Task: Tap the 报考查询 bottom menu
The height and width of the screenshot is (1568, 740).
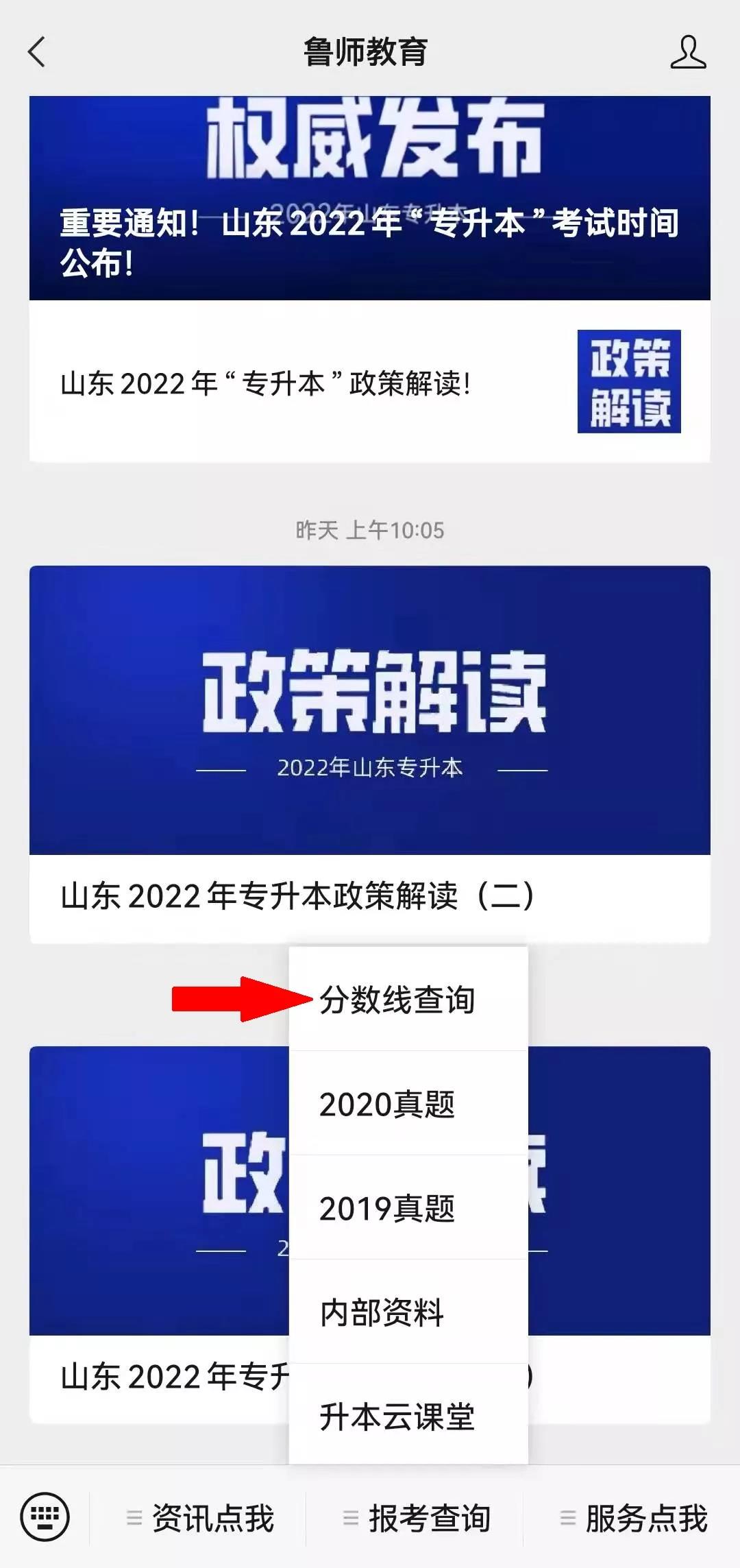Action: 417,1518
